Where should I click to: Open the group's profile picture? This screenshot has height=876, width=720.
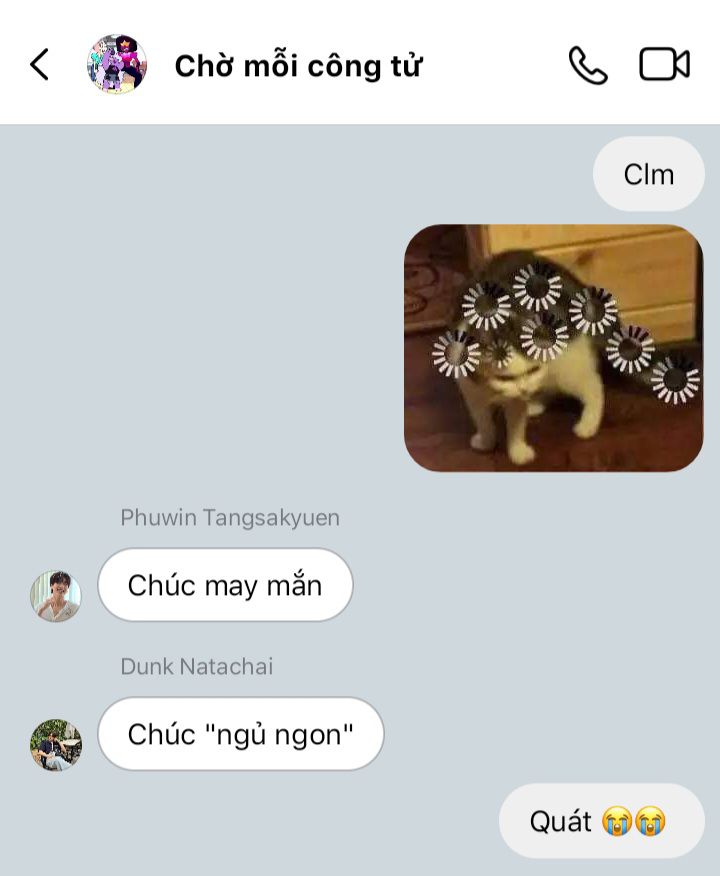117,65
